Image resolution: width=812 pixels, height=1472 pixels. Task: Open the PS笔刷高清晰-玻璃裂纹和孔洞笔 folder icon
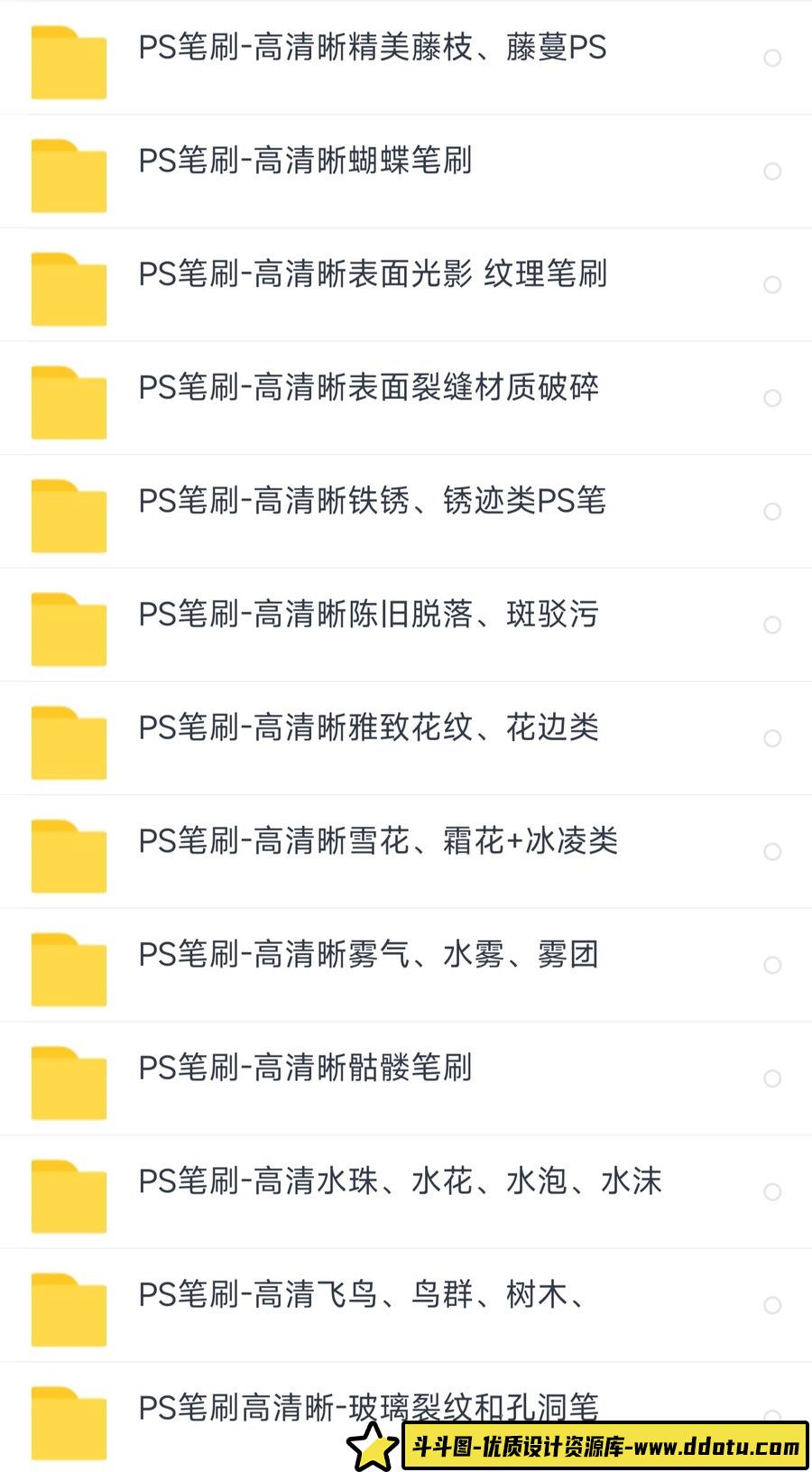click(69, 1417)
